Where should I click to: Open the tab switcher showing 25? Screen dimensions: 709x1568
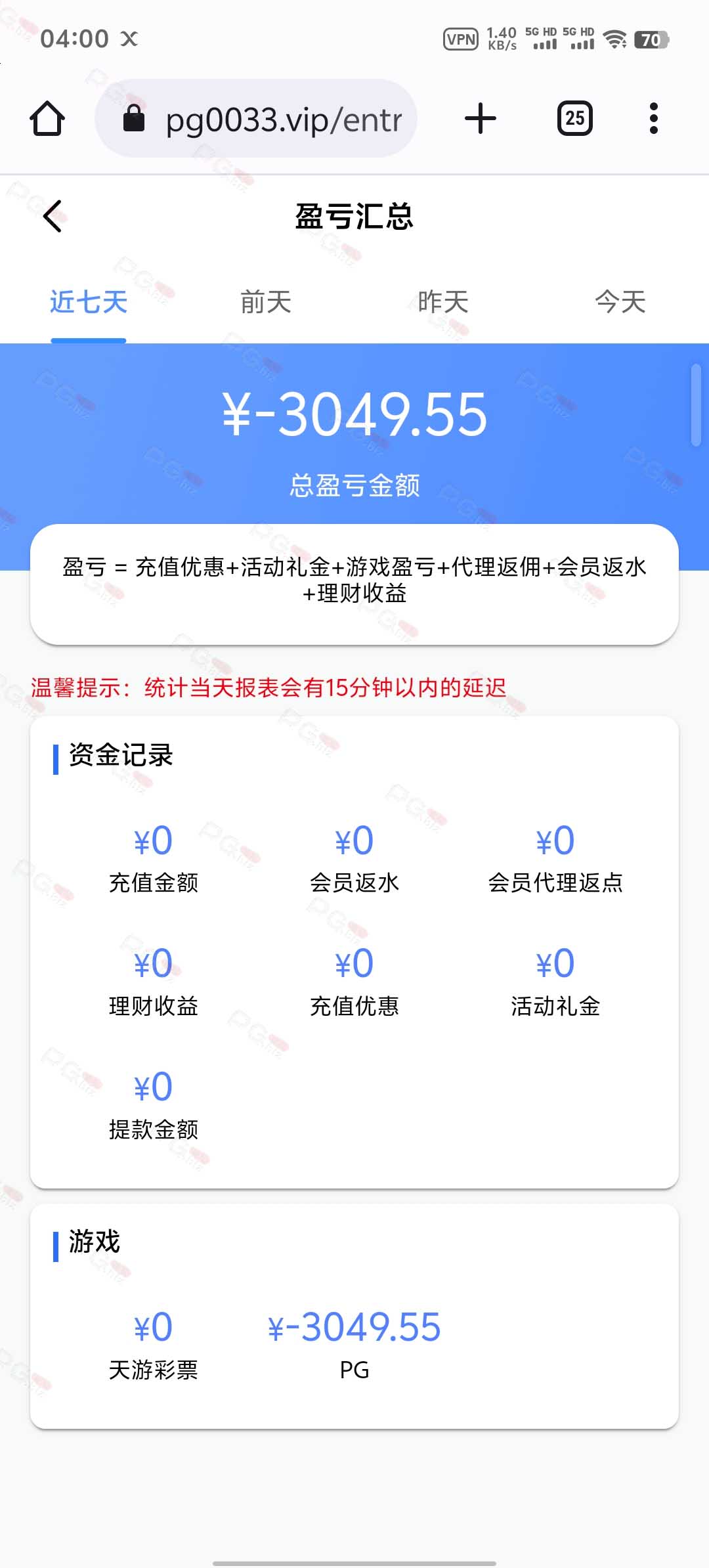575,119
